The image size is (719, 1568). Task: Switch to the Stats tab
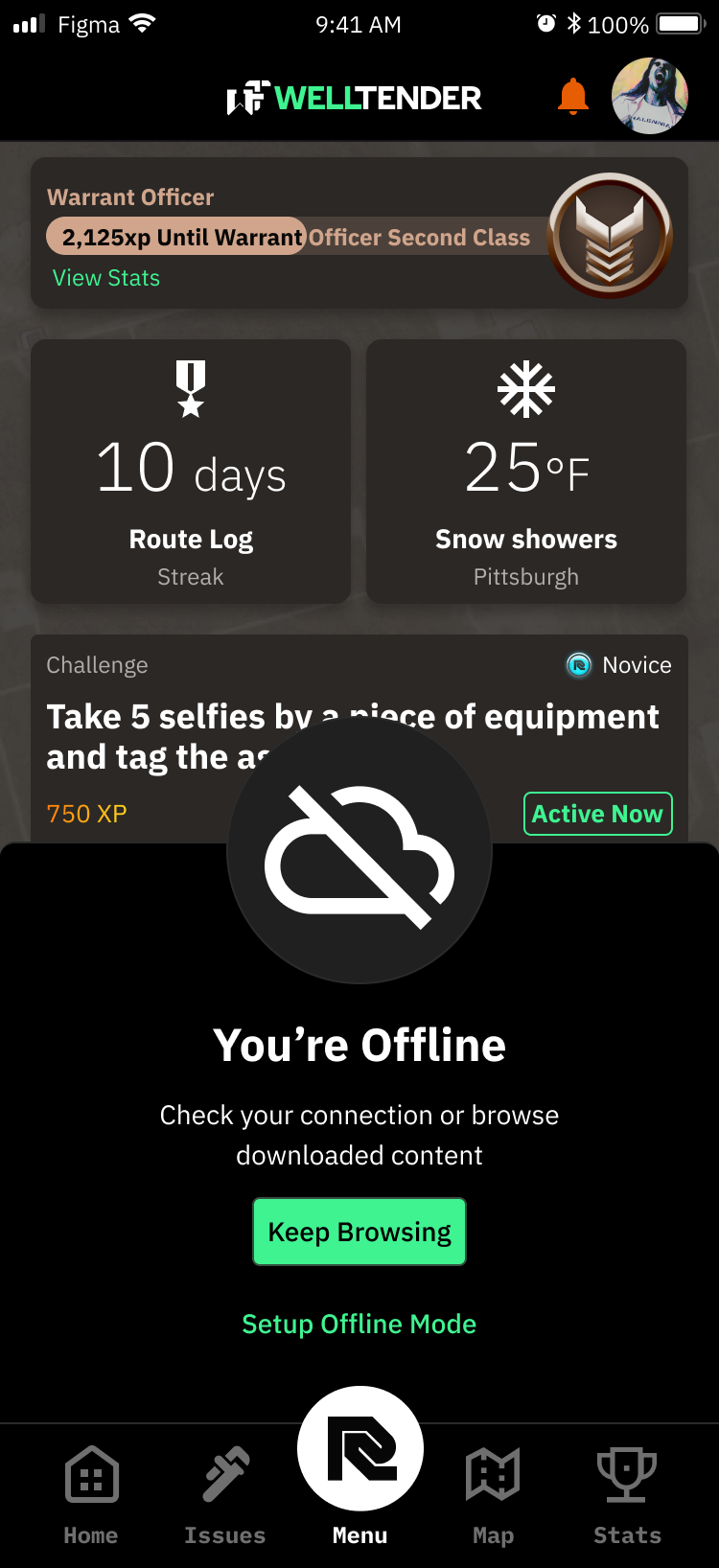pos(627,1495)
